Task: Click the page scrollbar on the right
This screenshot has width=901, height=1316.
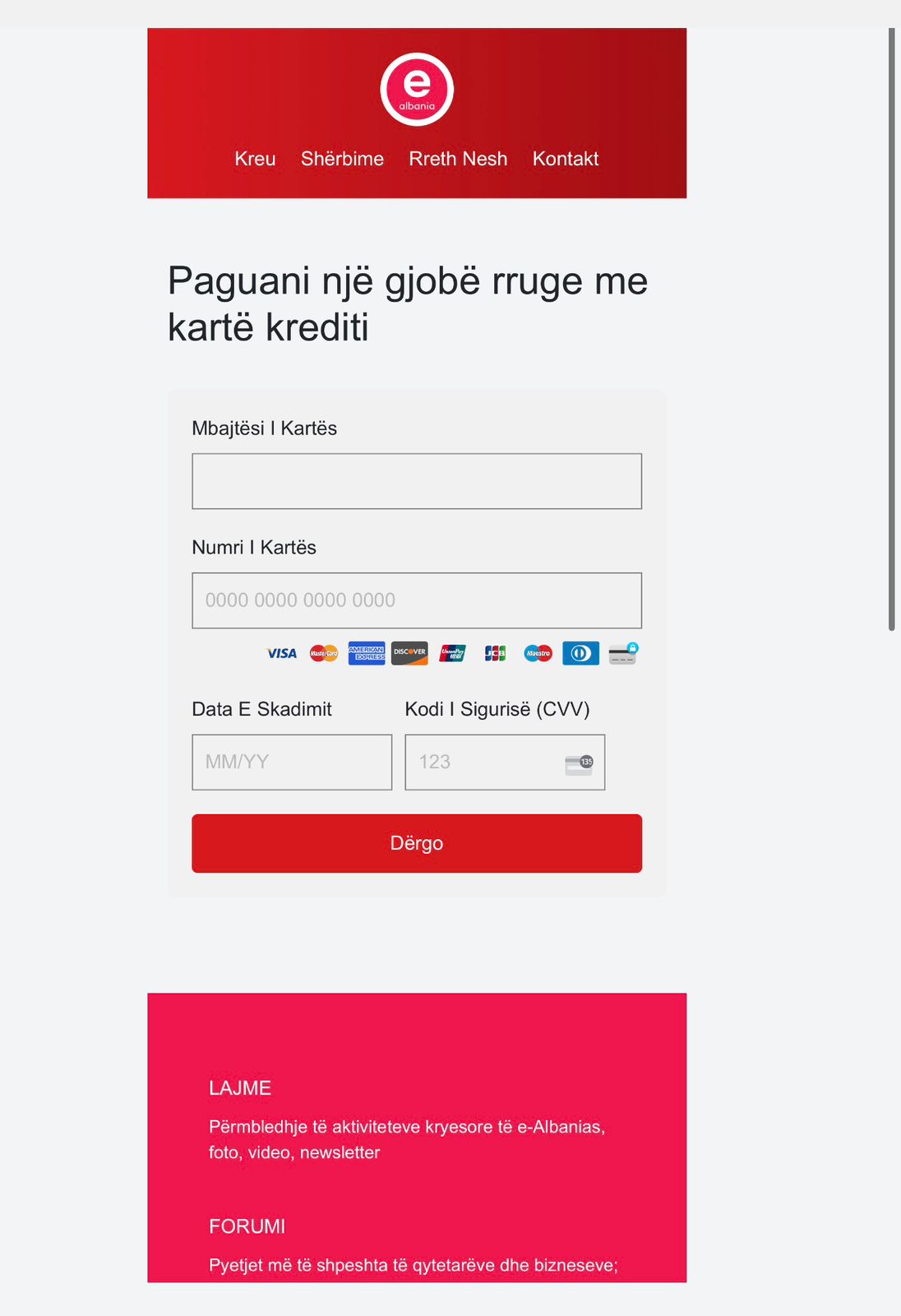Action: [x=892, y=329]
